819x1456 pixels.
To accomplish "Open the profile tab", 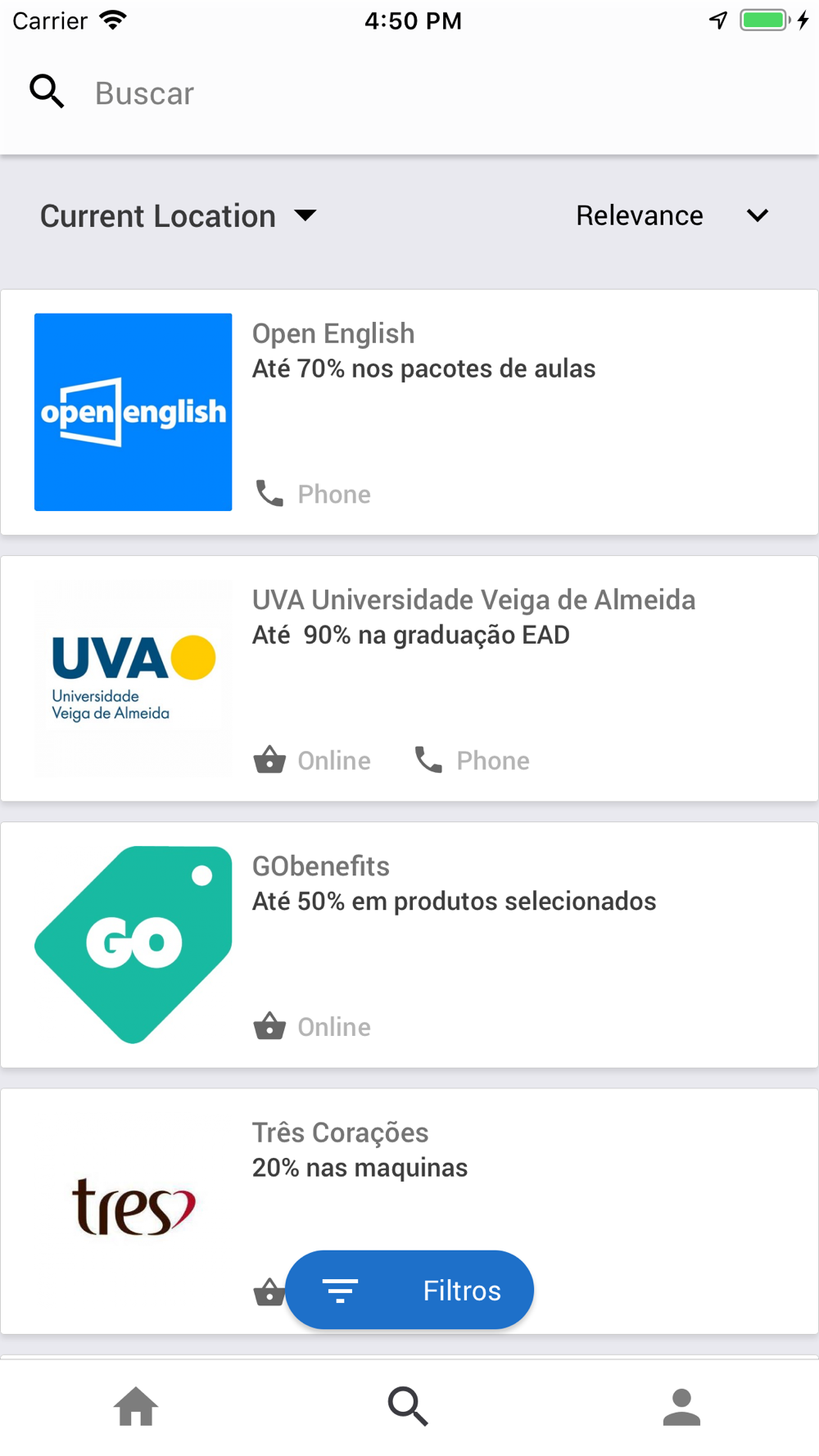I will coord(681,1407).
